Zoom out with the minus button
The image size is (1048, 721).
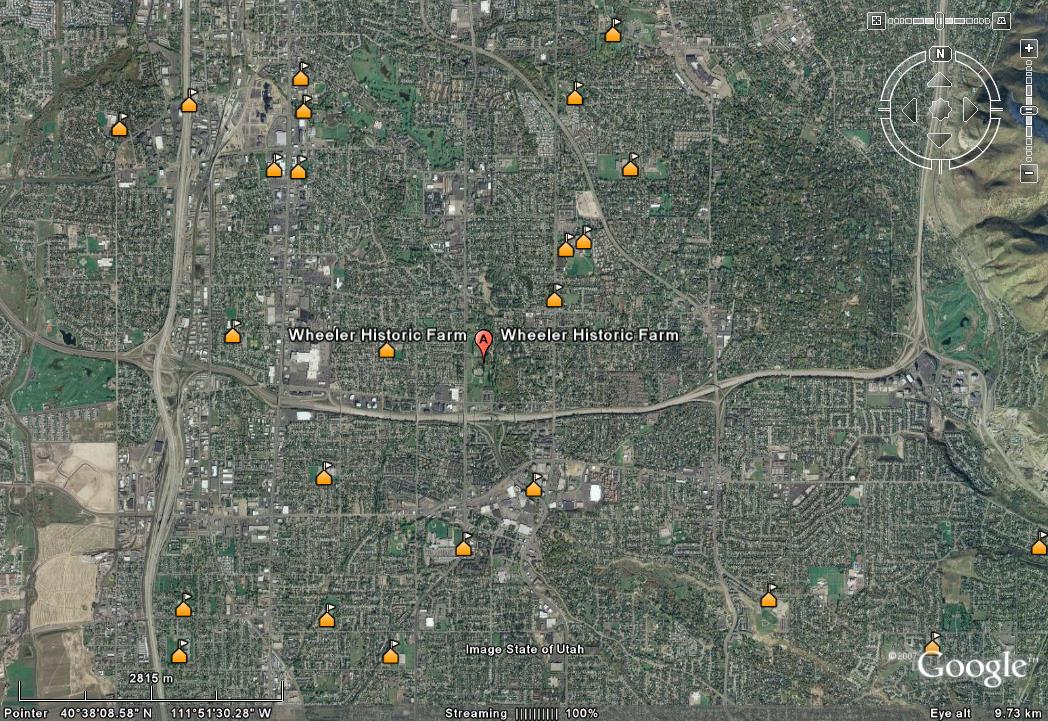[x=1028, y=174]
